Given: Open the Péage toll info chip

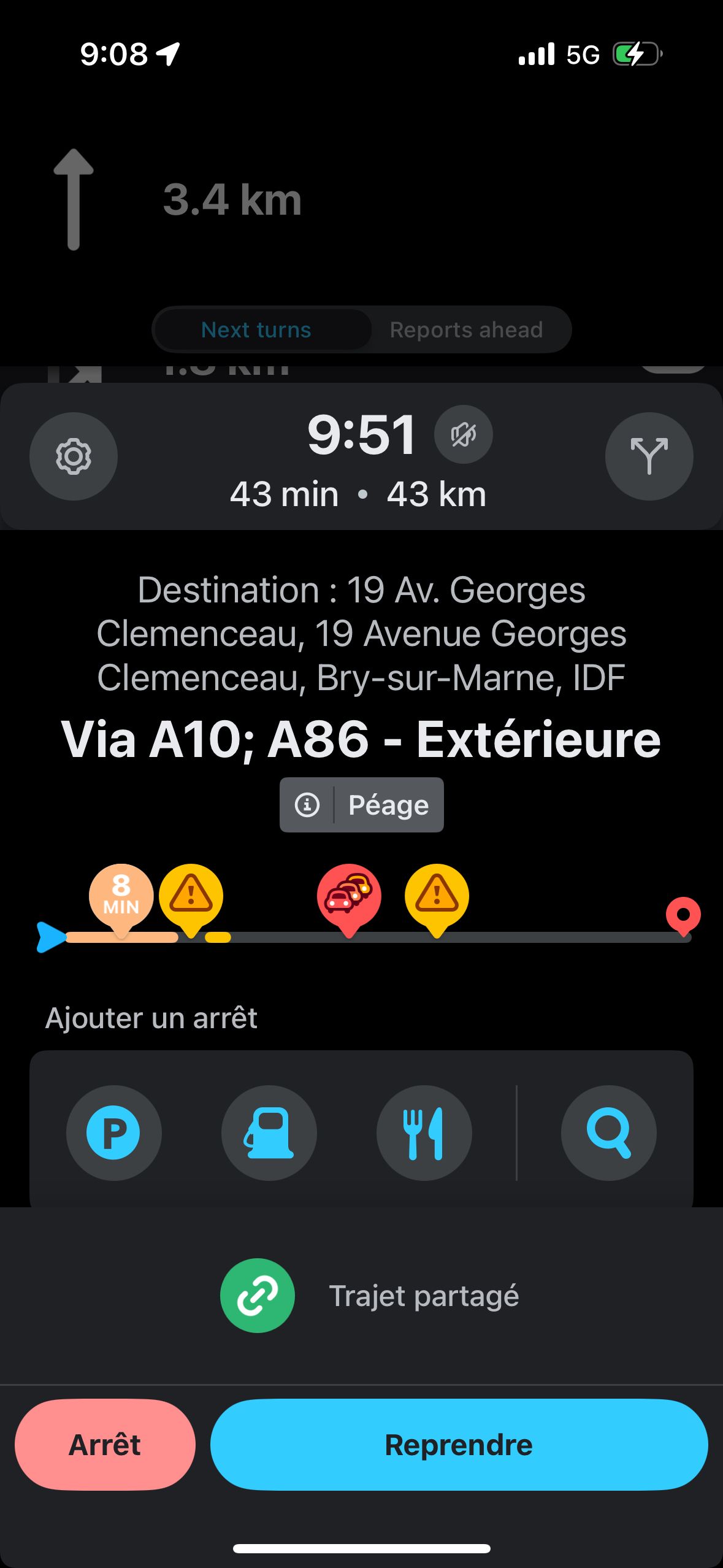Looking at the screenshot, I should (x=361, y=805).
